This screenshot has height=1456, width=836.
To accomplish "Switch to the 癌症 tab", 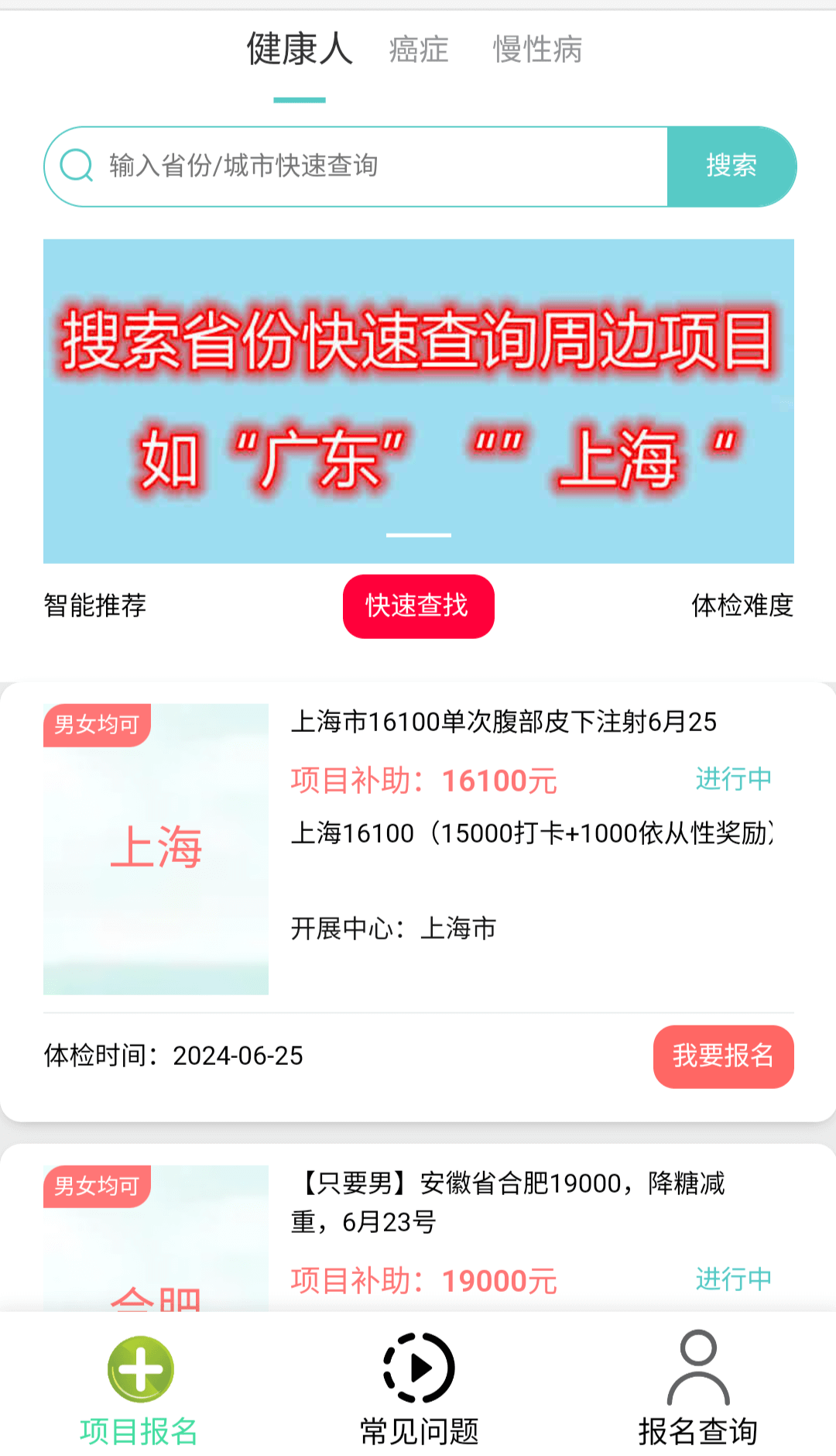I will coord(419,50).
